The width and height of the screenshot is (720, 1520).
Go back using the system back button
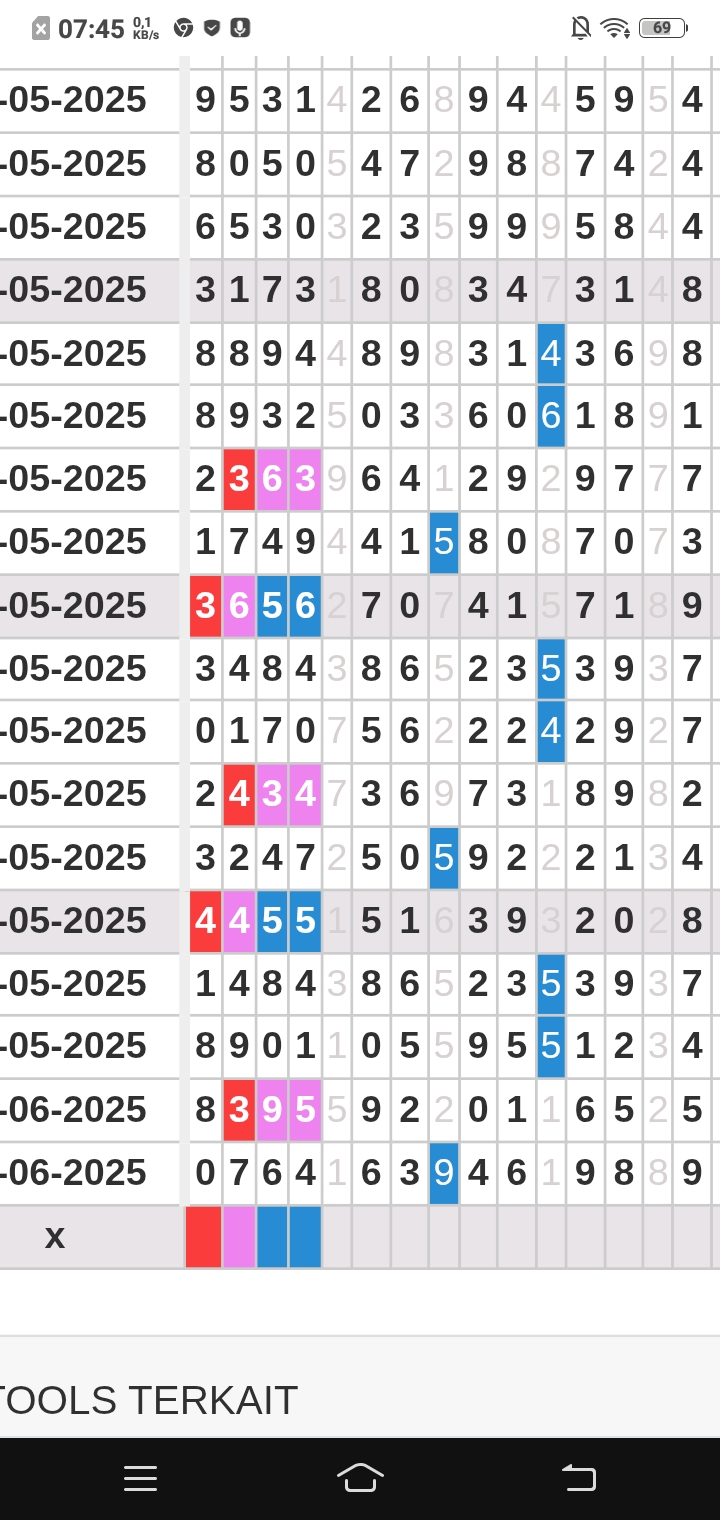(x=579, y=1477)
